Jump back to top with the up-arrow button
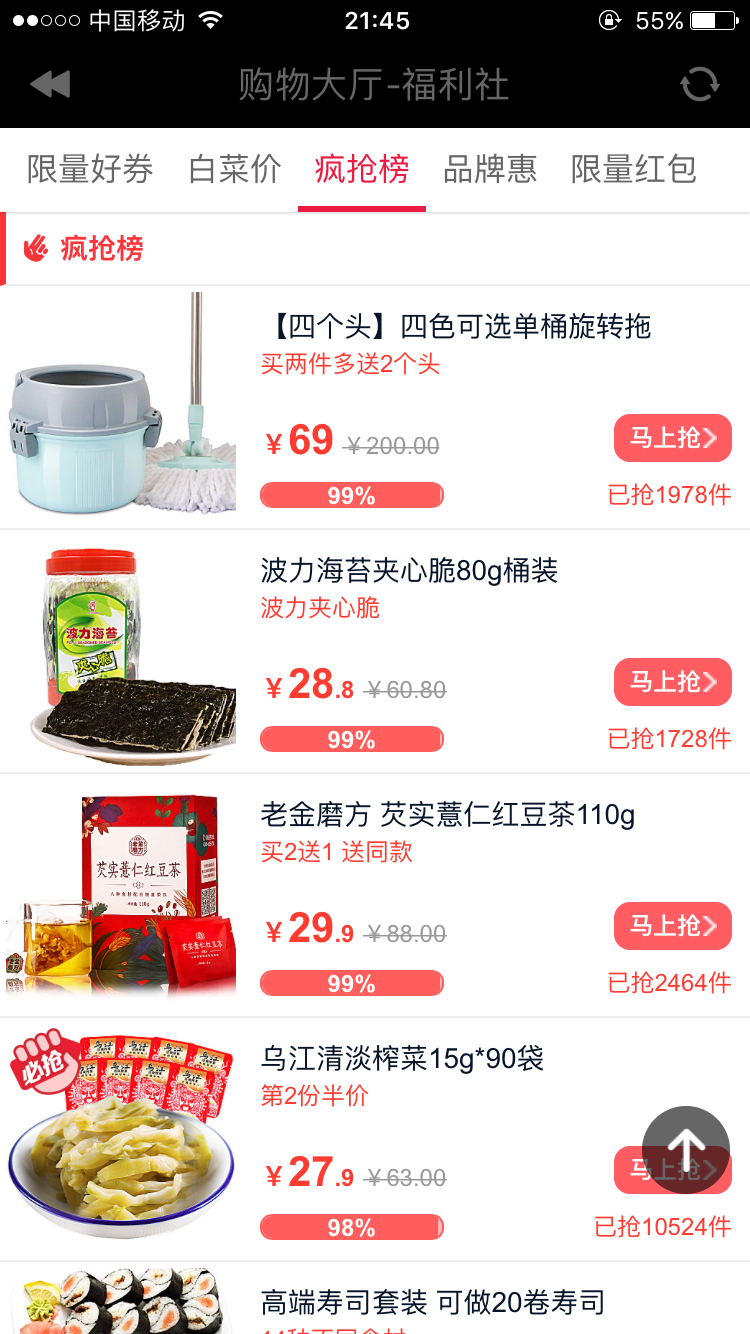This screenshot has width=750, height=1334. pyautogui.click(x=686, y=1150)
